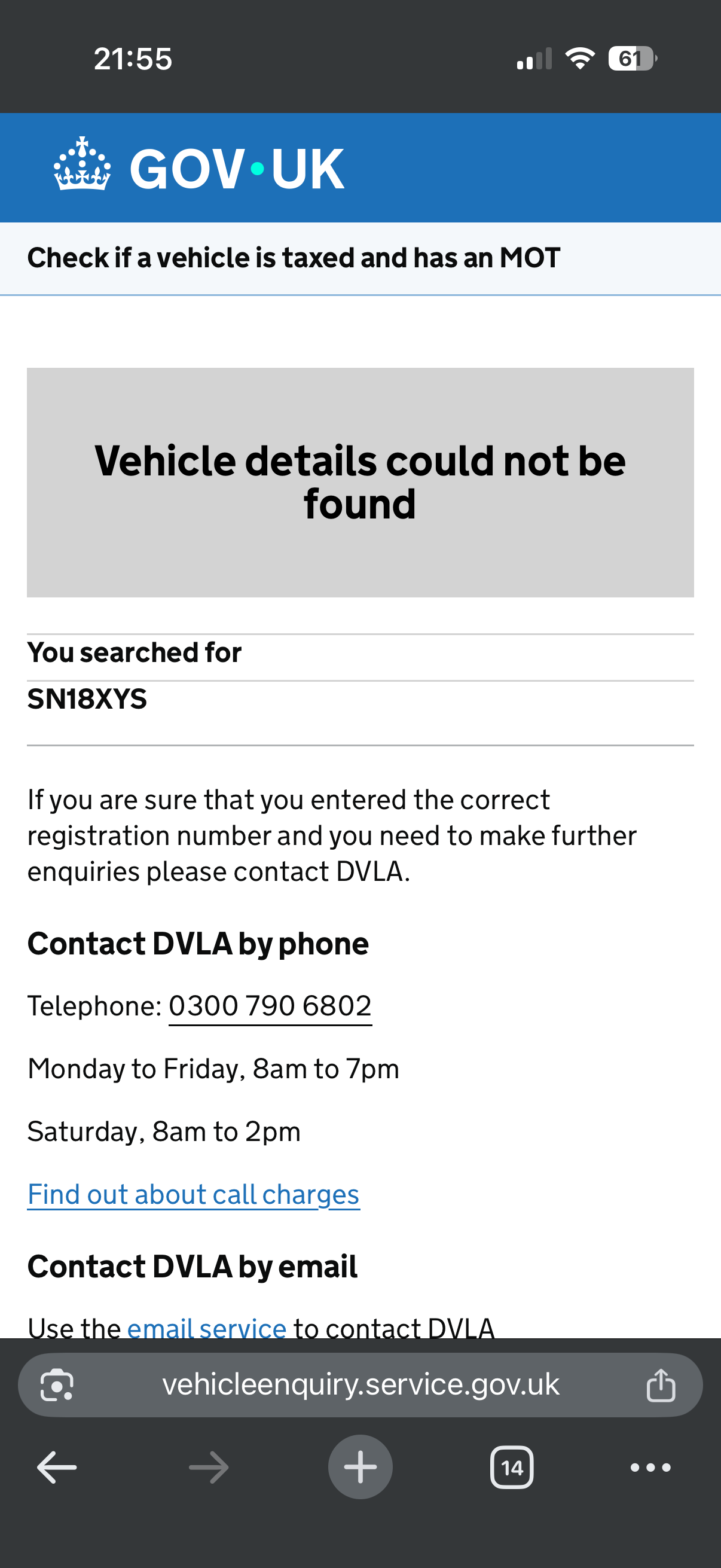The height and width of the screenshot is (1568, 721).
Task: View the 14 open tabs
Action: coord(512,1467)
